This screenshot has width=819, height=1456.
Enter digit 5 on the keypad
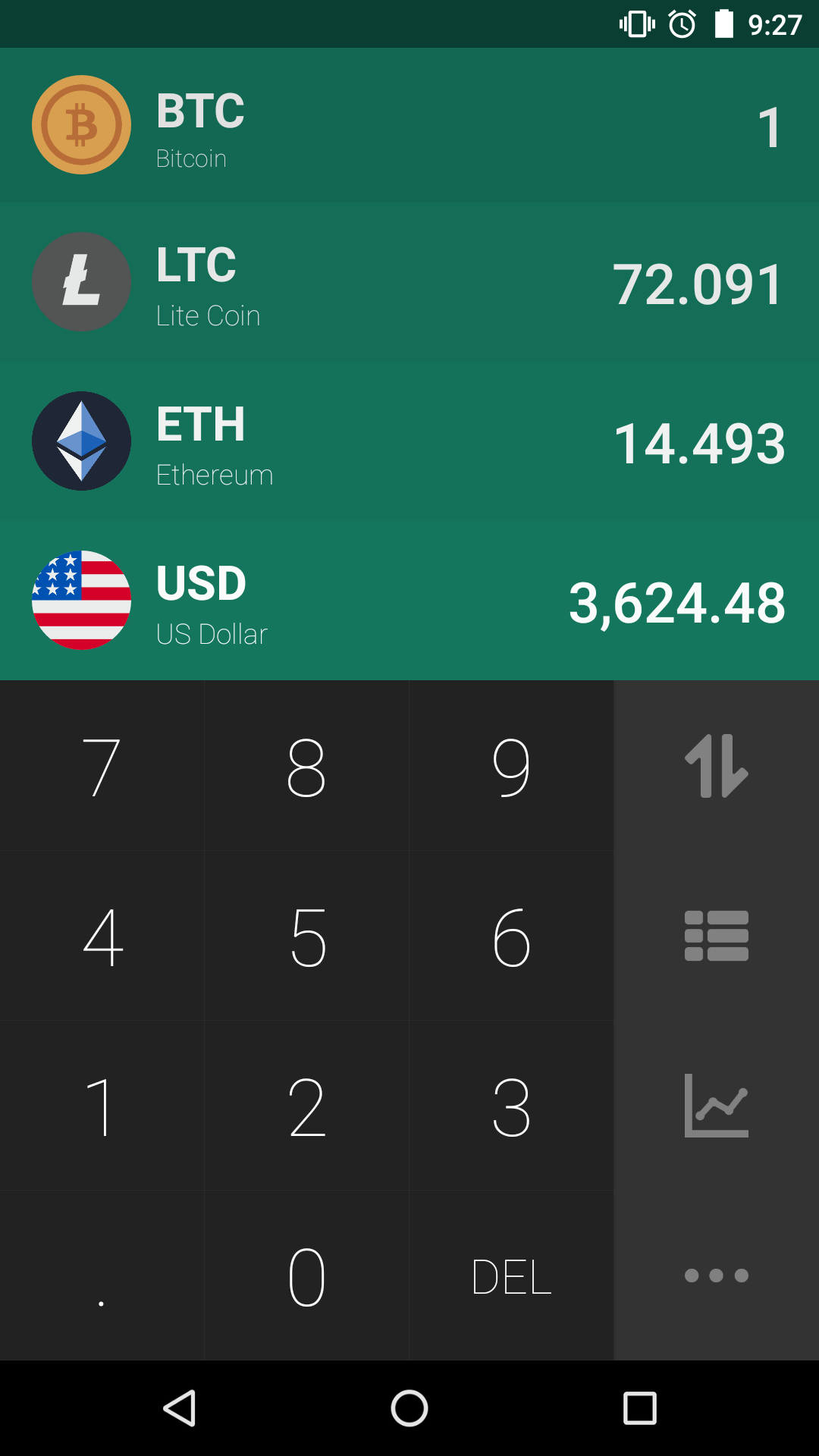pos(307,936)
